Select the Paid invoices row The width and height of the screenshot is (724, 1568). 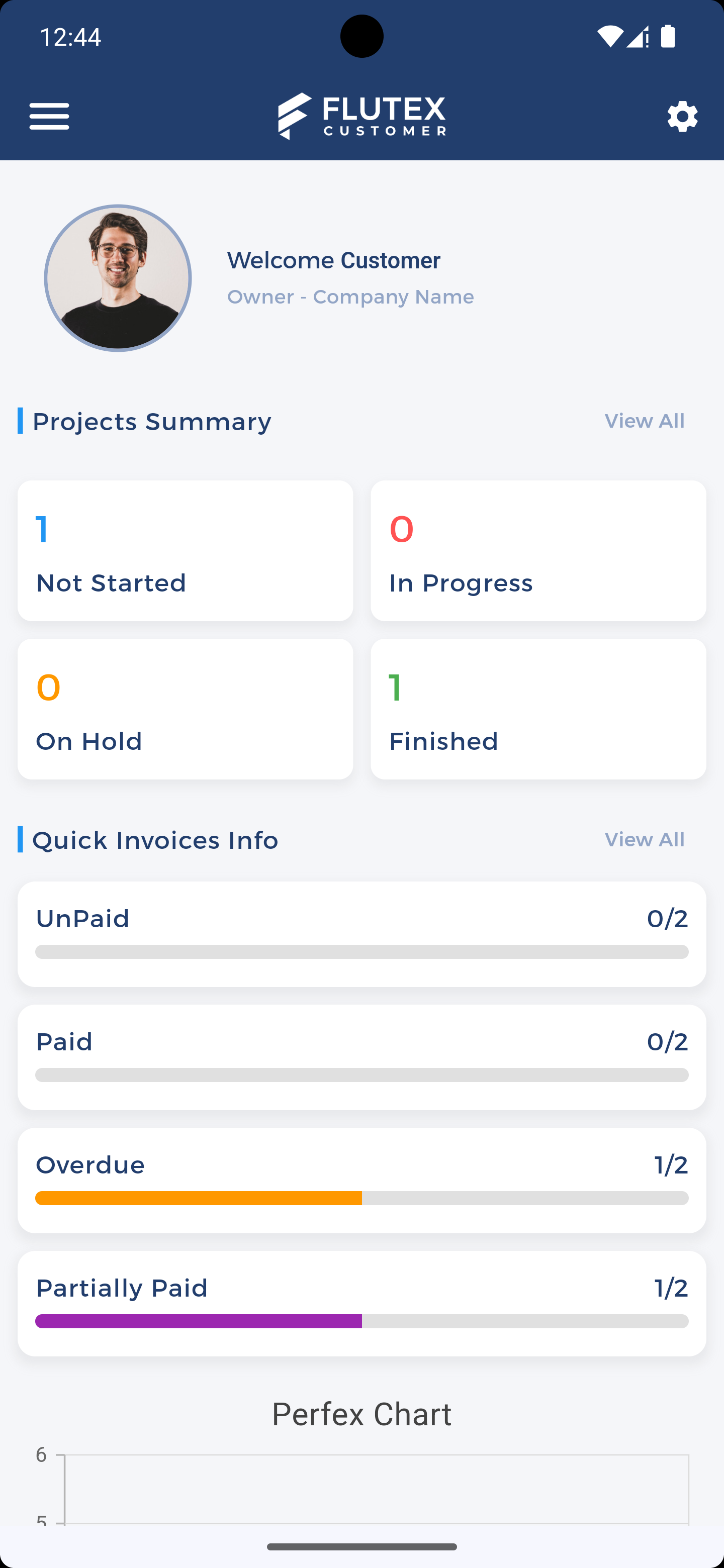361,1057
